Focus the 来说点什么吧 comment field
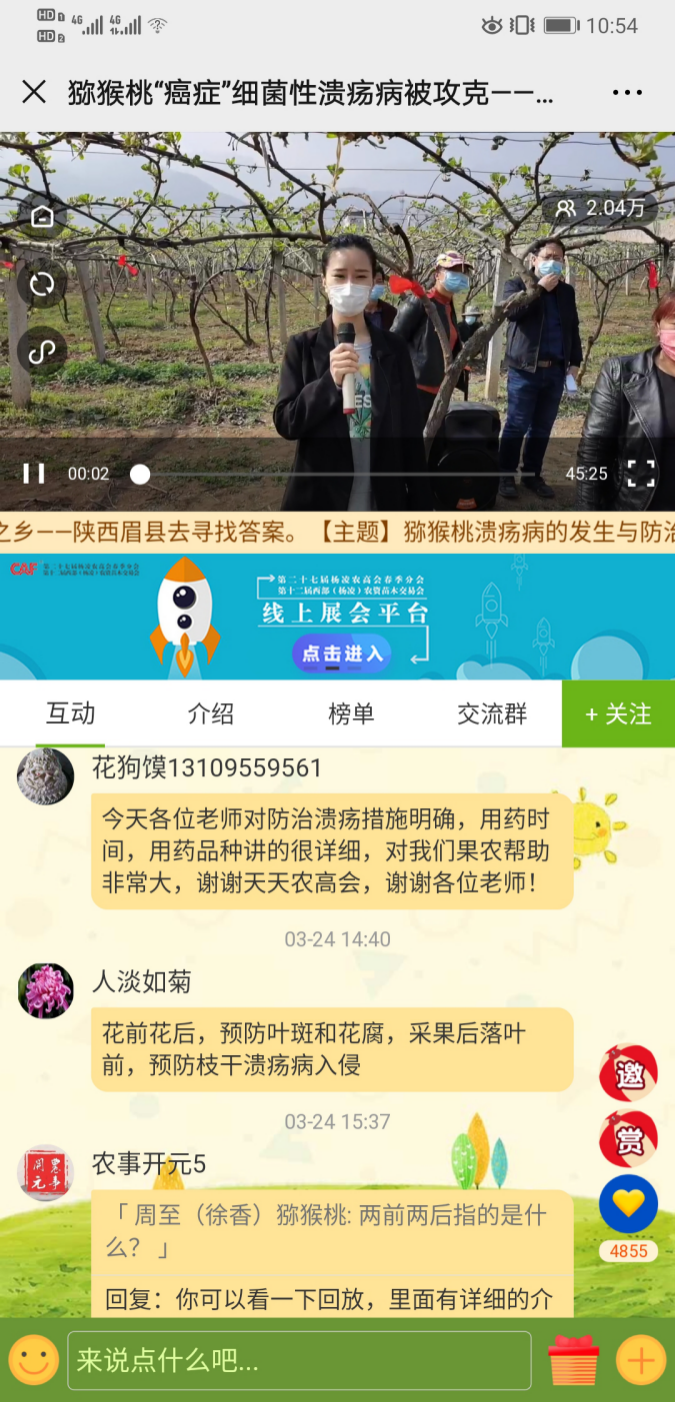Viewport: 676px width, 1403px height. click(298, 1360)
